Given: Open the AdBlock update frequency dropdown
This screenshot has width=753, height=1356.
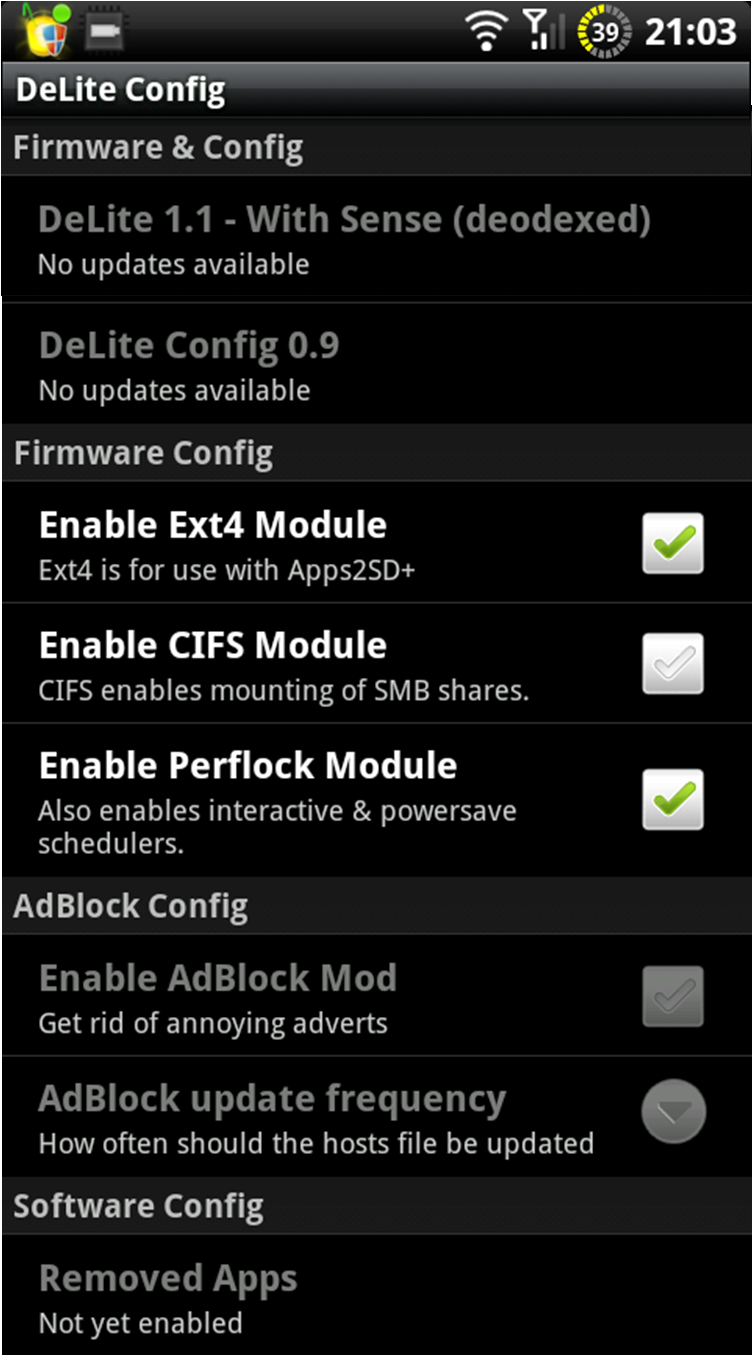Looking at the screenshot, I should pyautogui.click(x=673, y=1113).
